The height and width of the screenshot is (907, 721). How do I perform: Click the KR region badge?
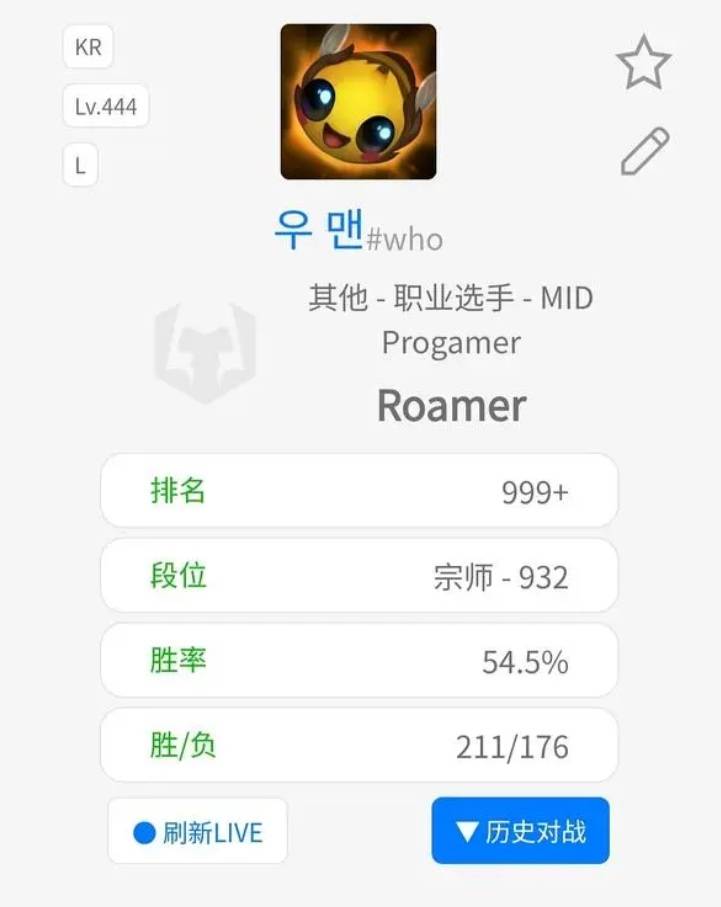(86, 46)
